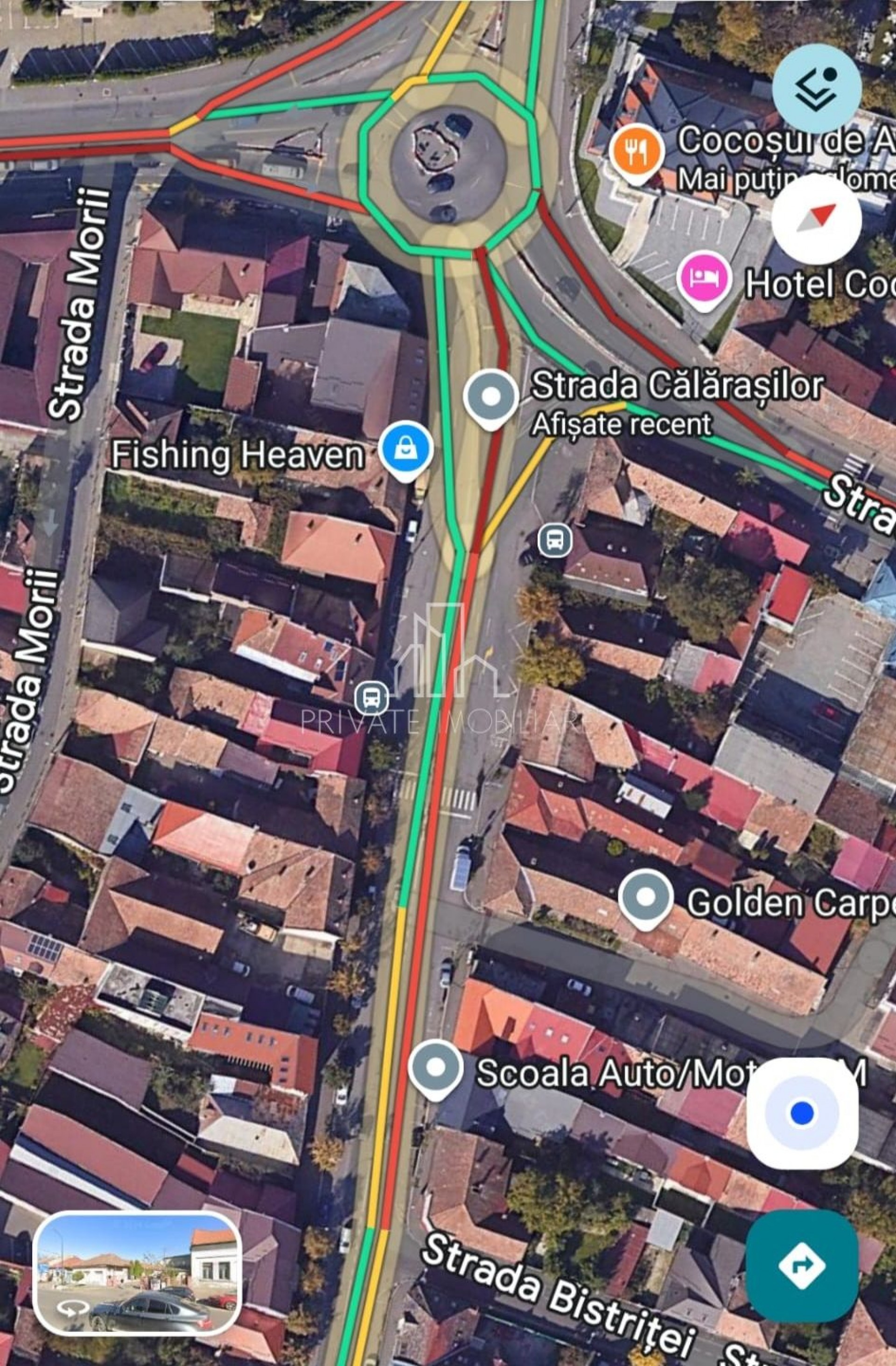896x1366 pixels.
Task: Select the Fishing Heaven shop pin
Action: (x=406, y=451)
